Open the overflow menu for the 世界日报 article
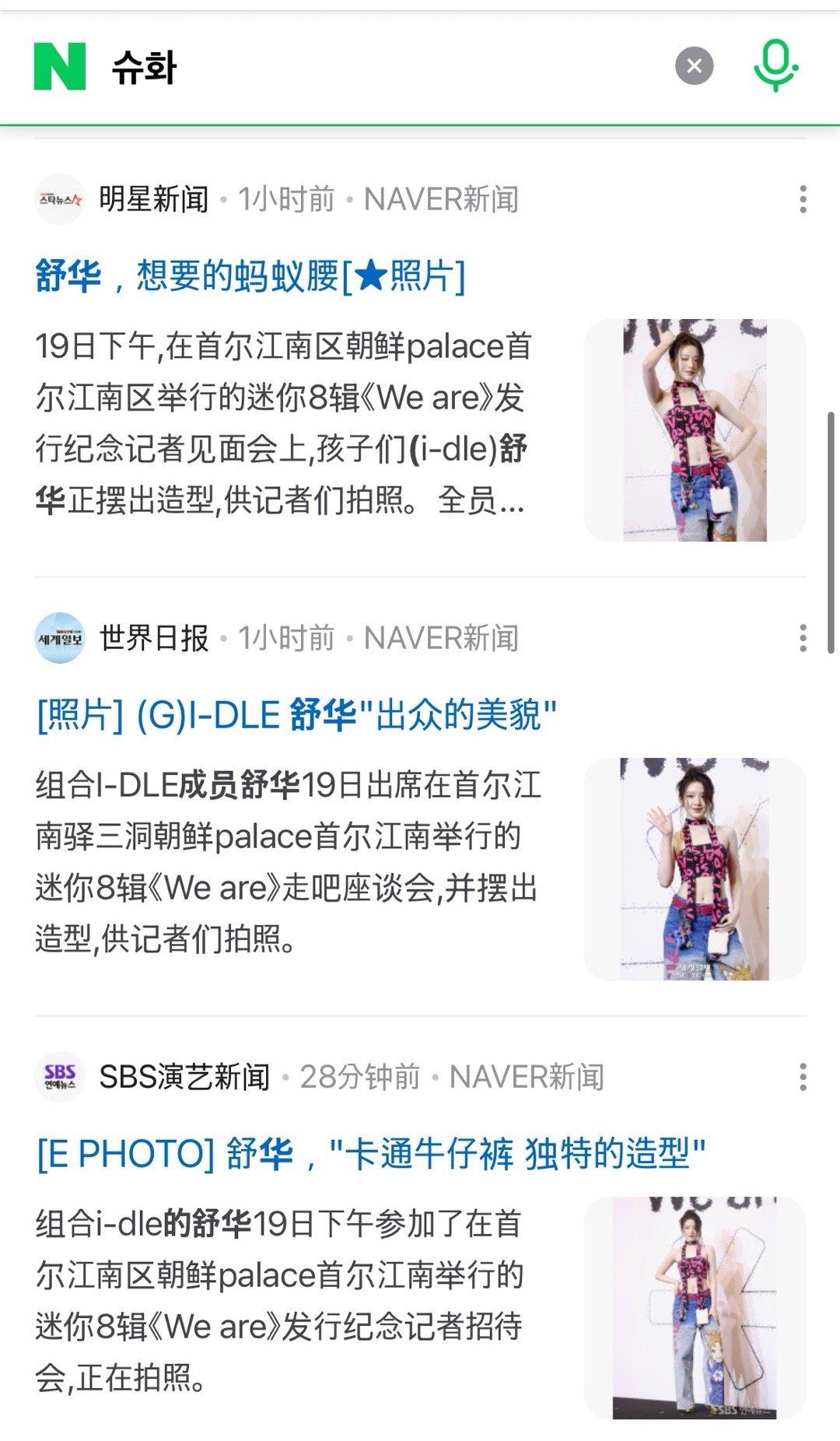 tap(803, 638)
